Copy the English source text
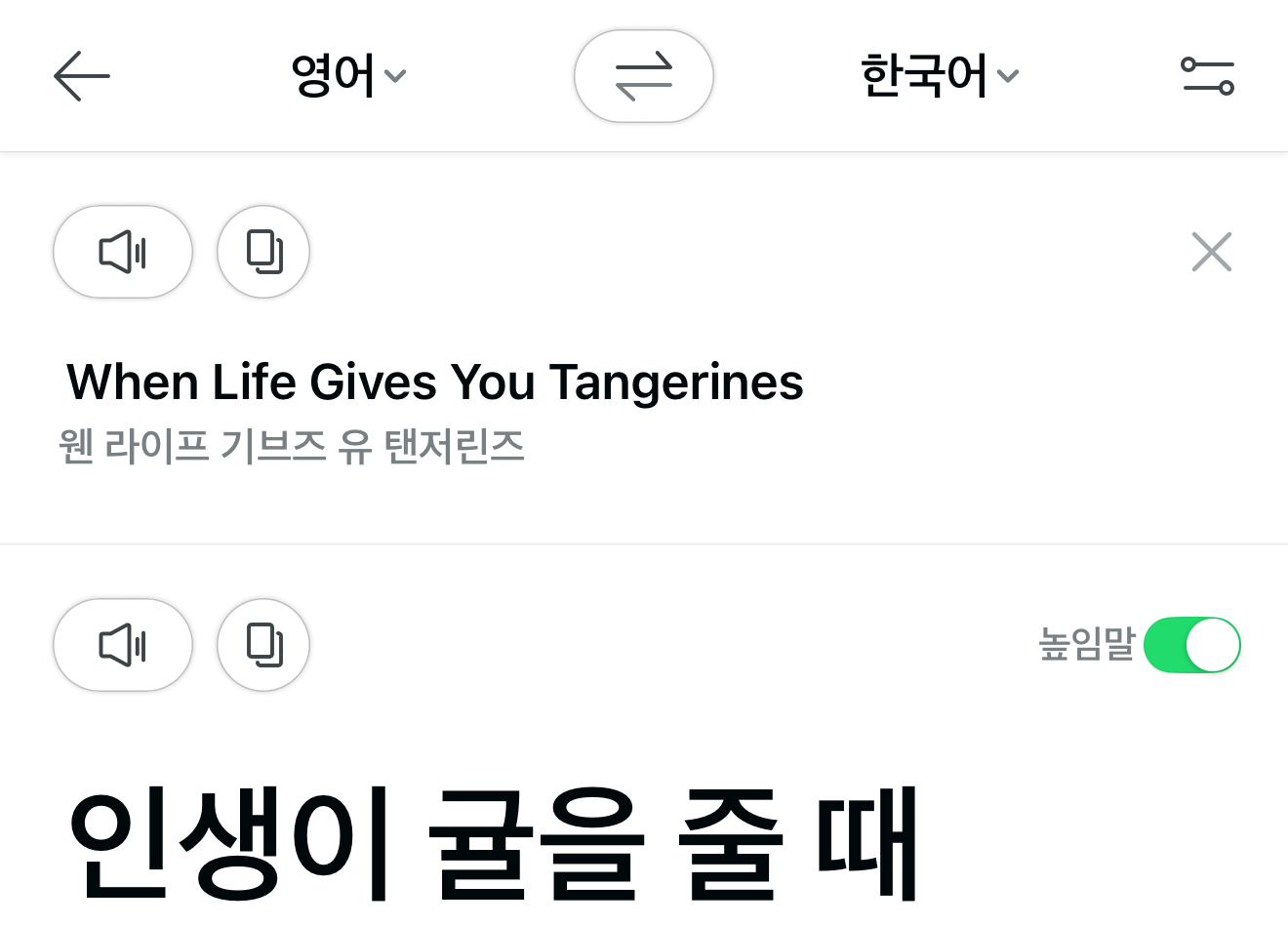Viewport: 1288px width, 926px height. pos(263,252)
